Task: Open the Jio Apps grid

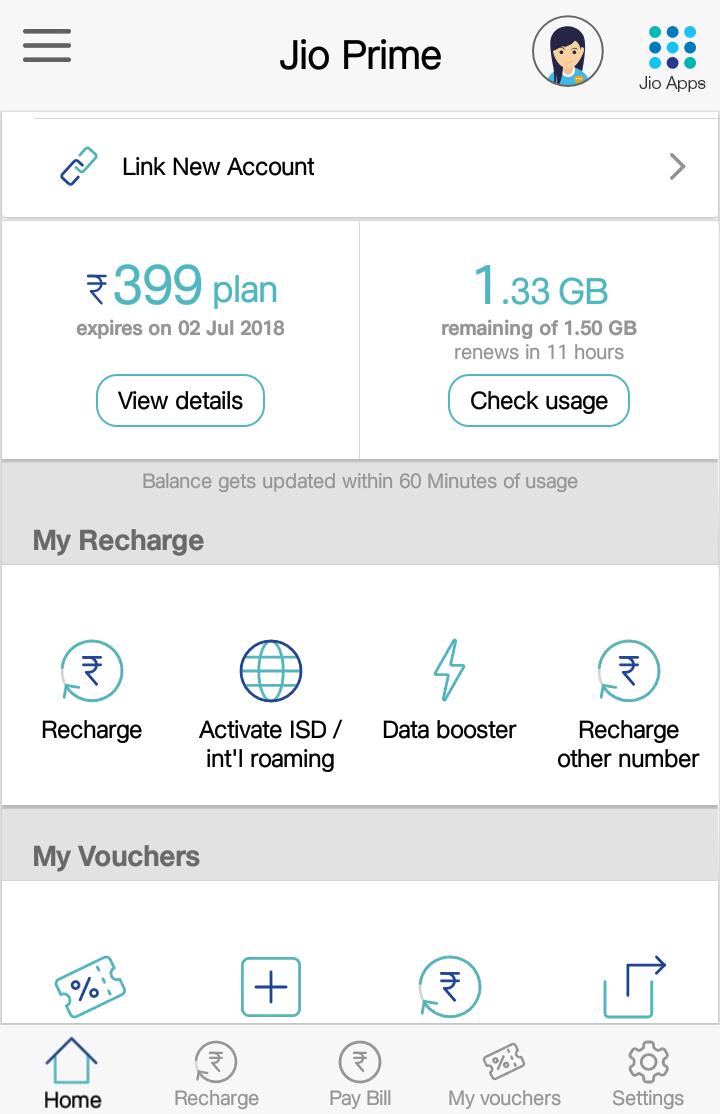Action: point(672,58)
